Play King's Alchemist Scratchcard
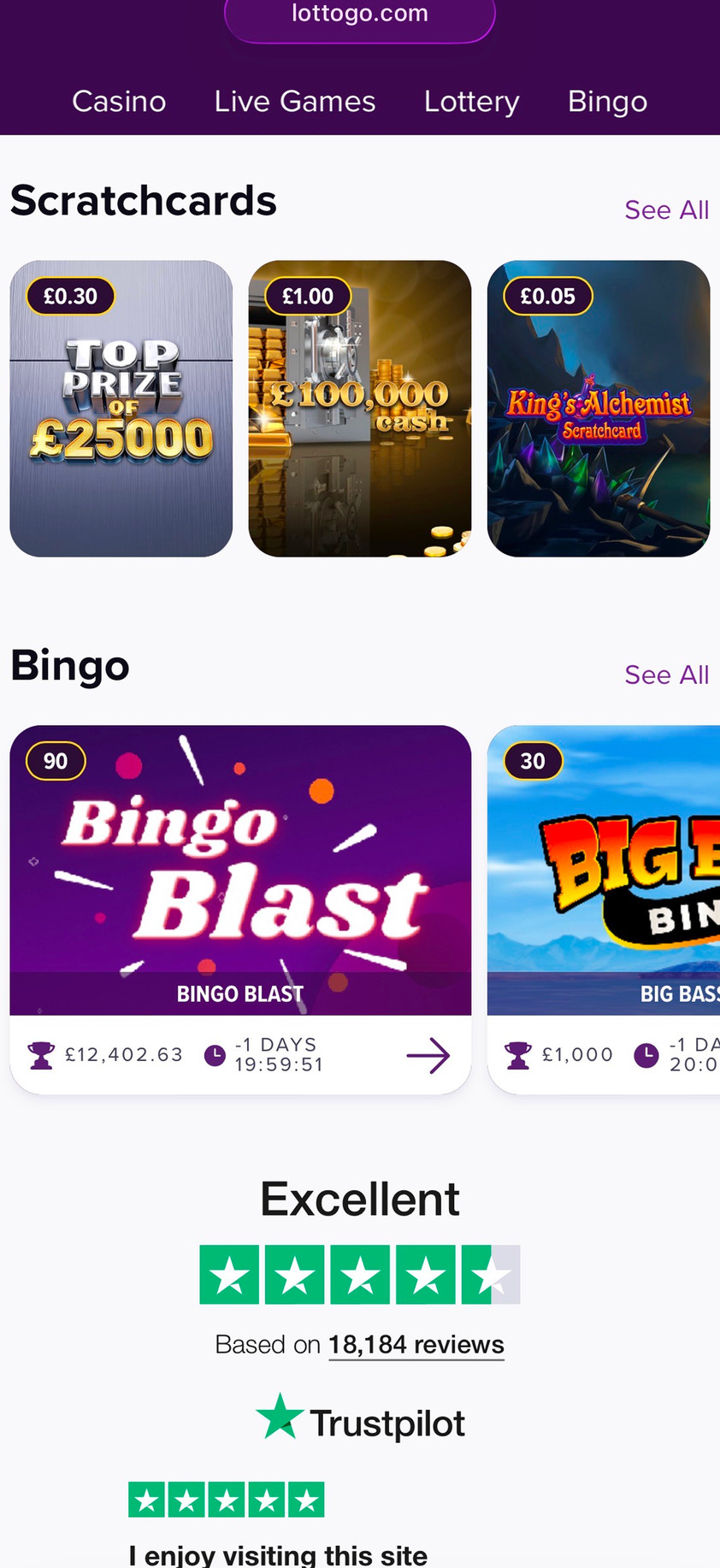Screen dimensions: 720x1568 598,409
